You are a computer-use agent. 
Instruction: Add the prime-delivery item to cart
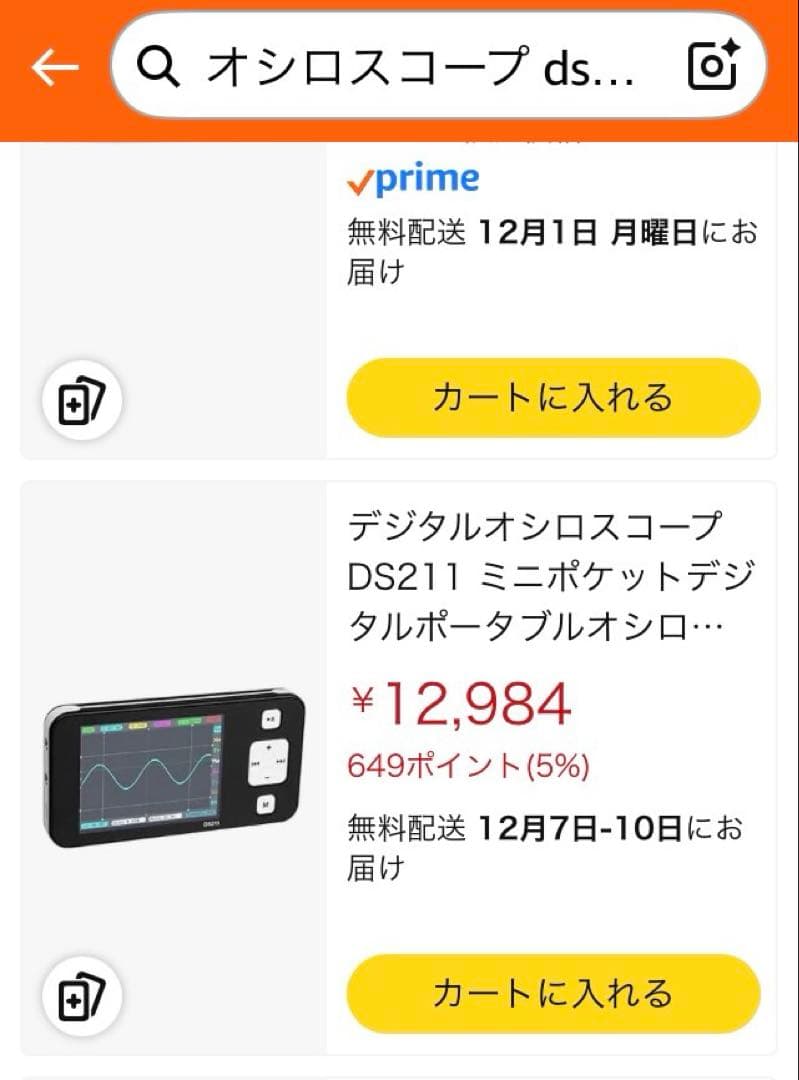(x=553, y=397)
